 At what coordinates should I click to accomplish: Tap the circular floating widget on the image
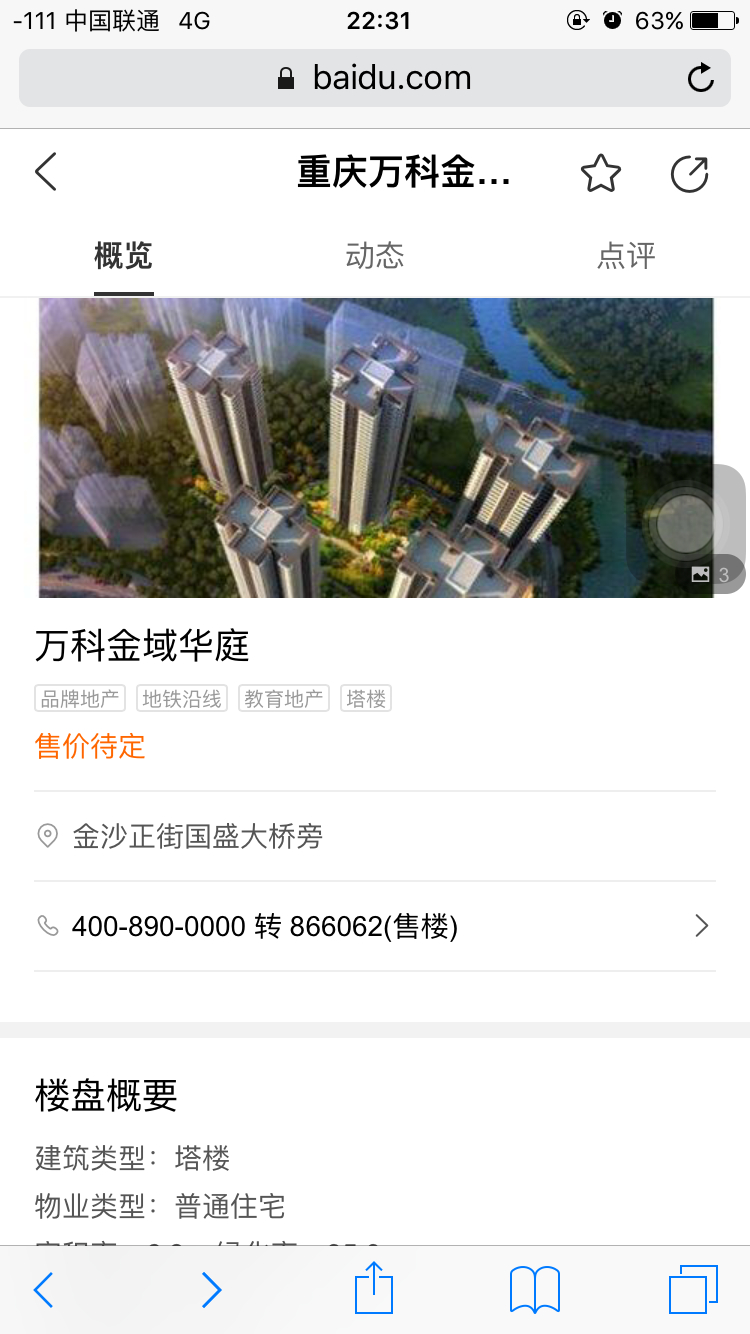tap(686, 522)
